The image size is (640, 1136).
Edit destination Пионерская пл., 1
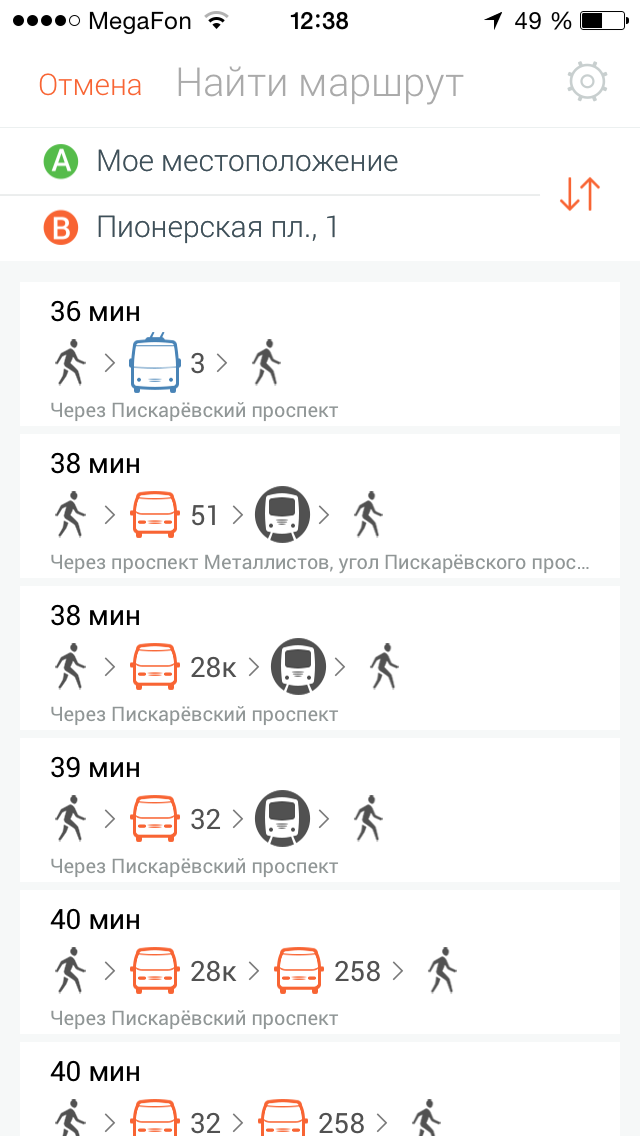(x=217, y=228)
